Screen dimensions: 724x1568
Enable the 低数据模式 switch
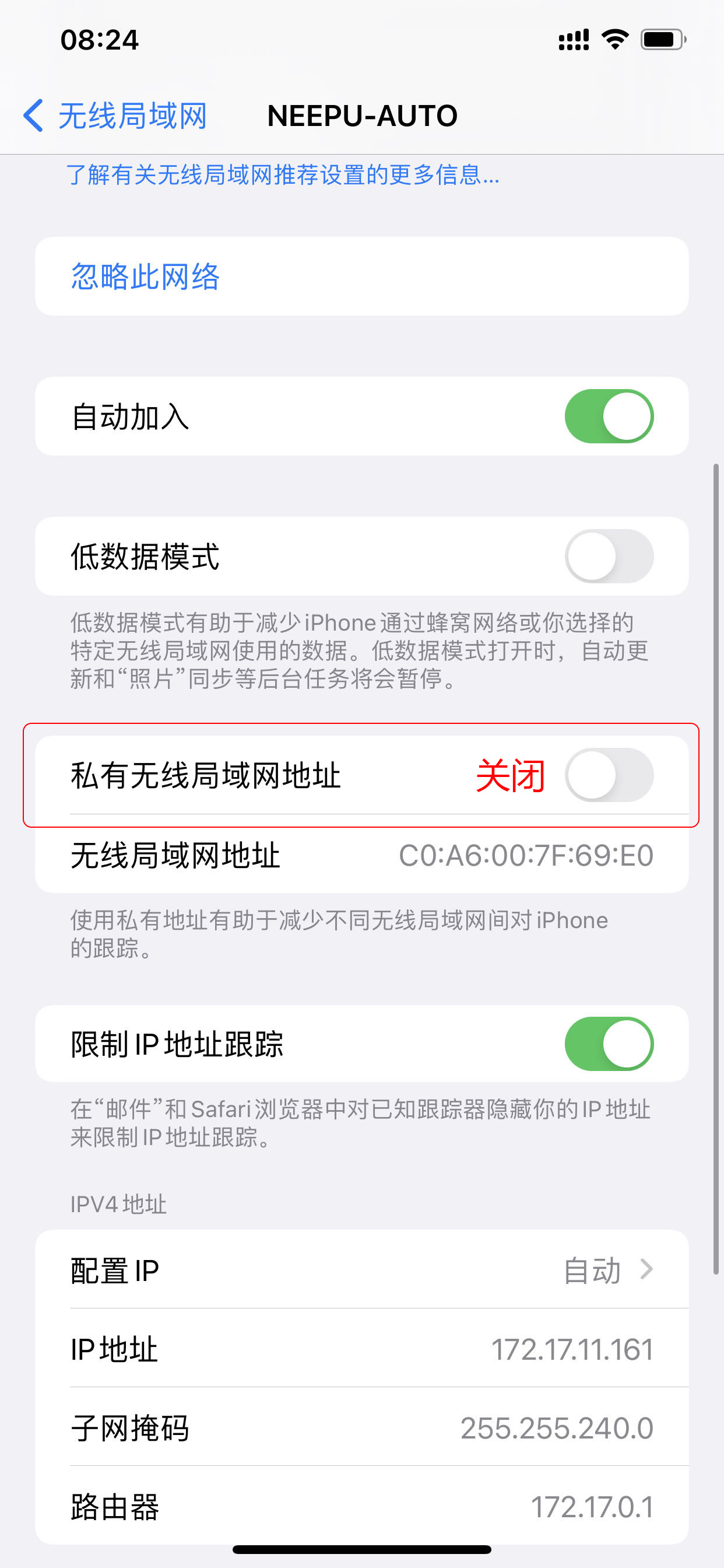pyautogui.click(x=609, y=556)
